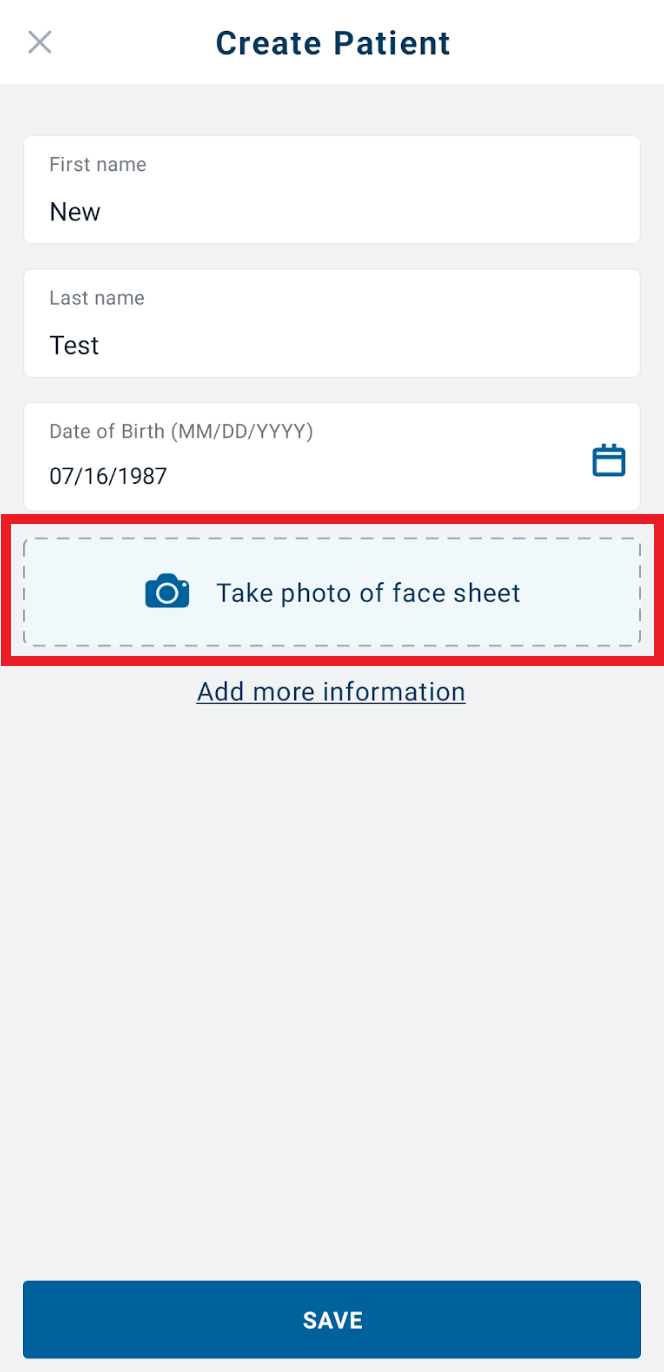The height and width of the screenshot is (1372, 664).
Task: Save the new patient
Action: 332,1320
